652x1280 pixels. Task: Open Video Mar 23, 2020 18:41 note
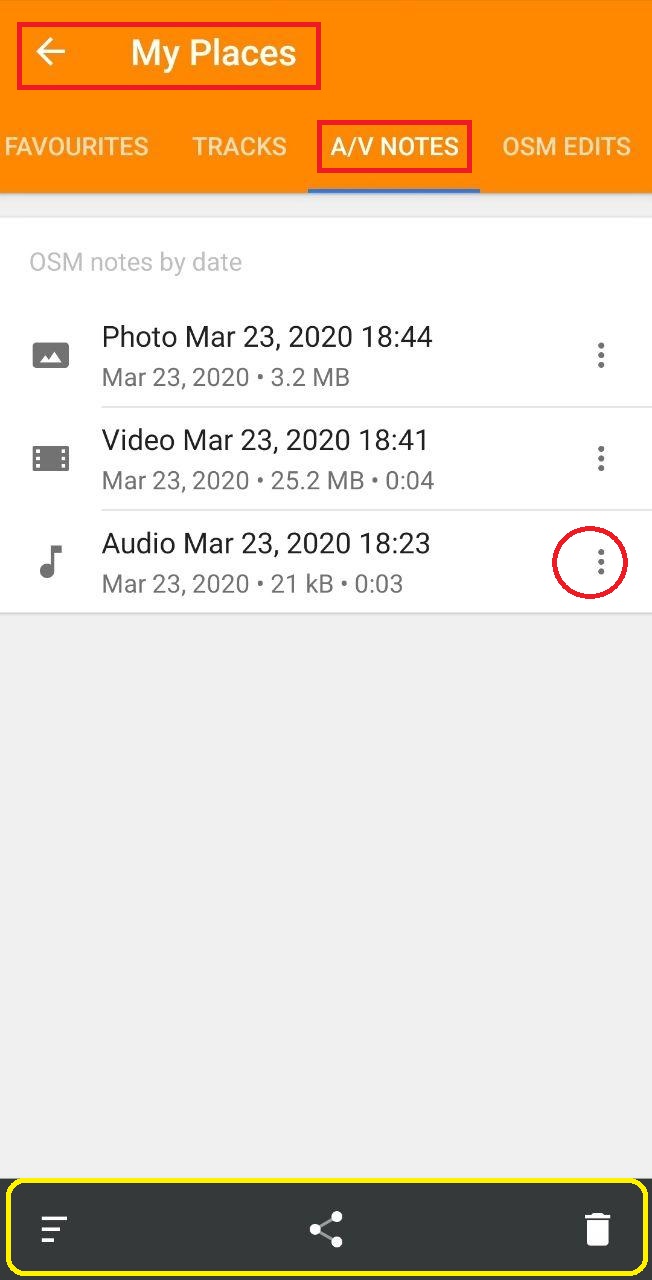[x=267, y=458]
